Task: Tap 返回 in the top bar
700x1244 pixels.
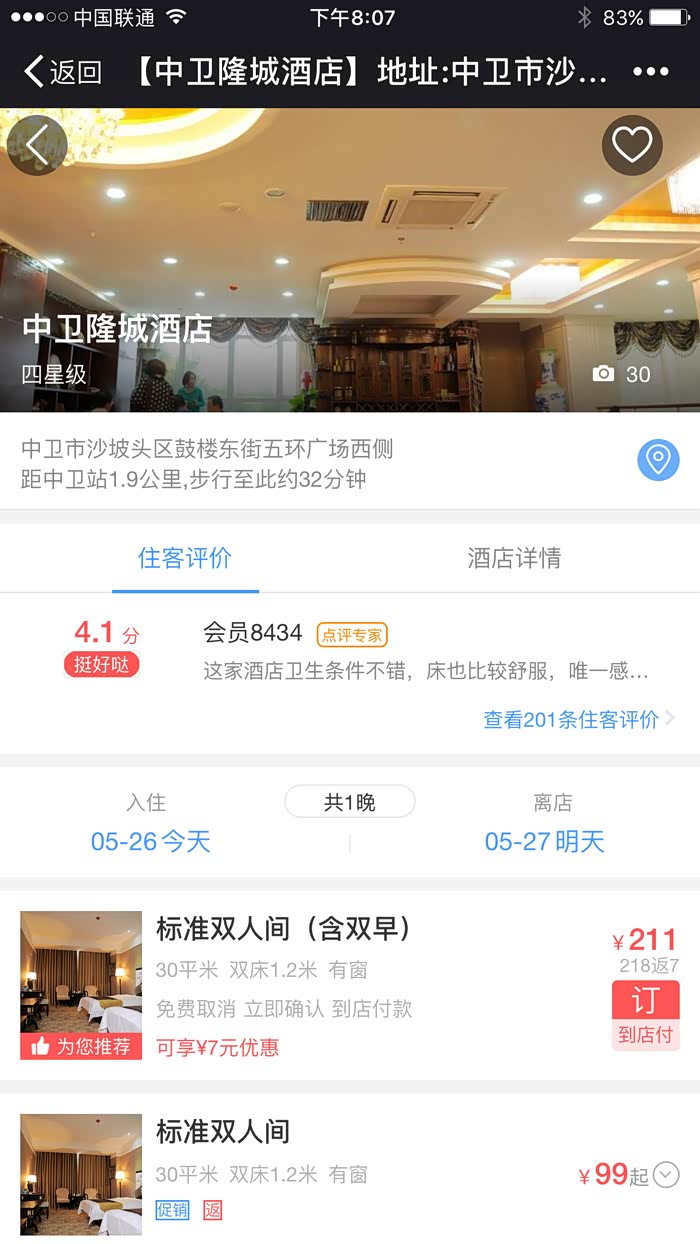Action: coord(62,72)
